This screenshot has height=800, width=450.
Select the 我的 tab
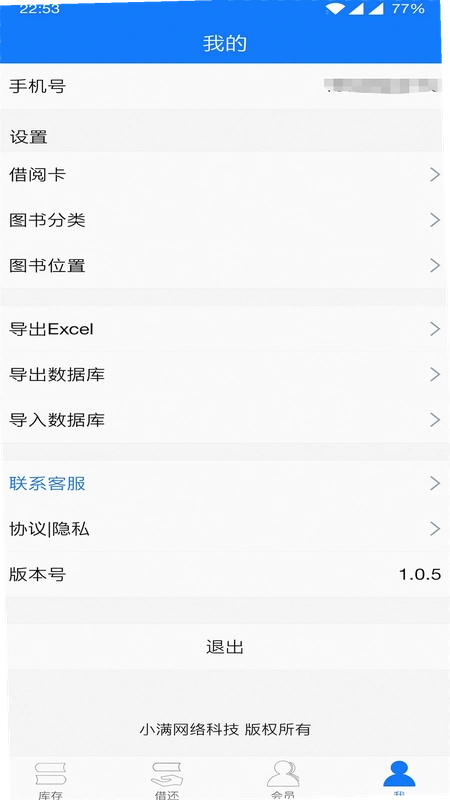click(399, 779)
